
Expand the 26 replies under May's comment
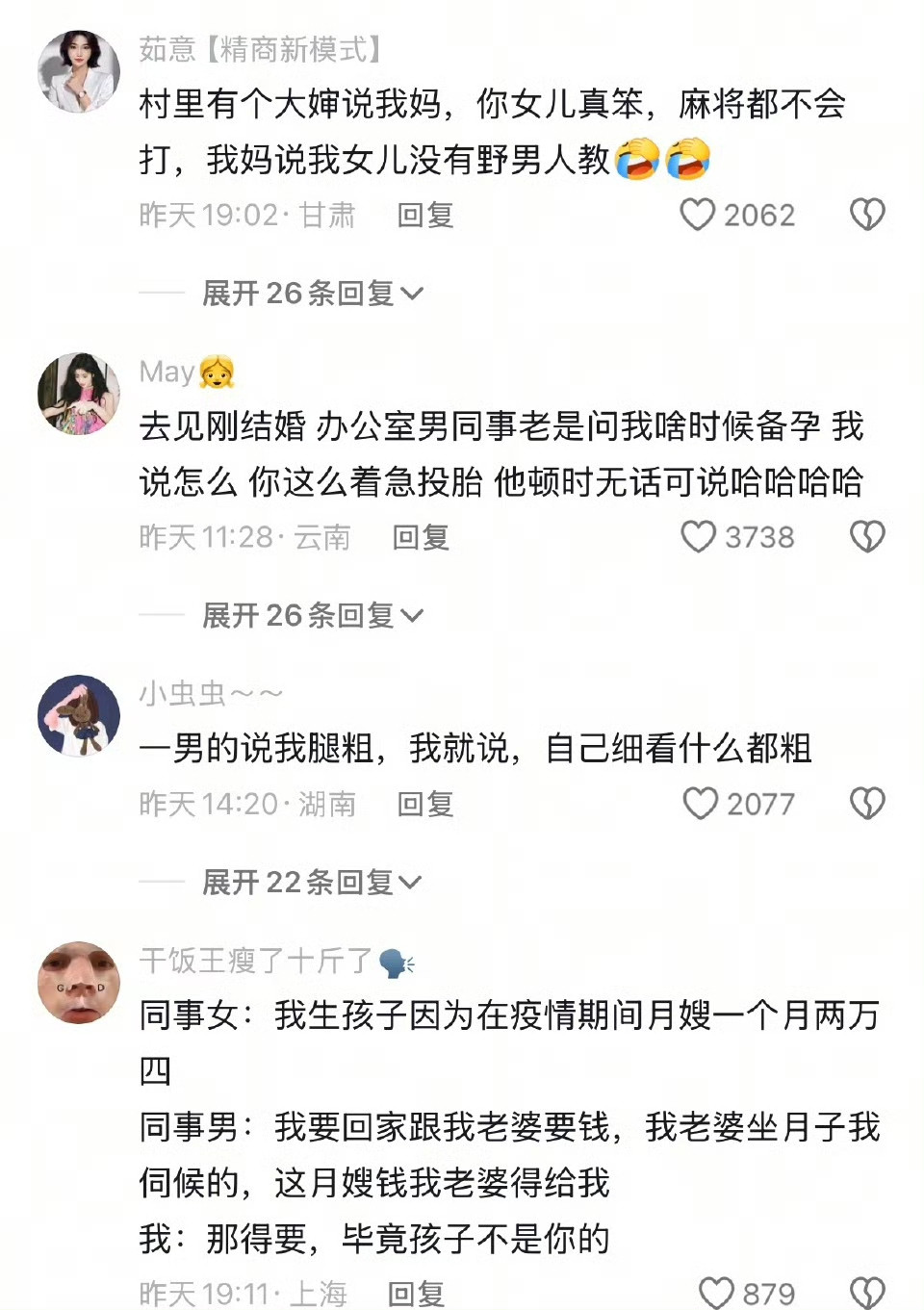(x=306, y=614)
